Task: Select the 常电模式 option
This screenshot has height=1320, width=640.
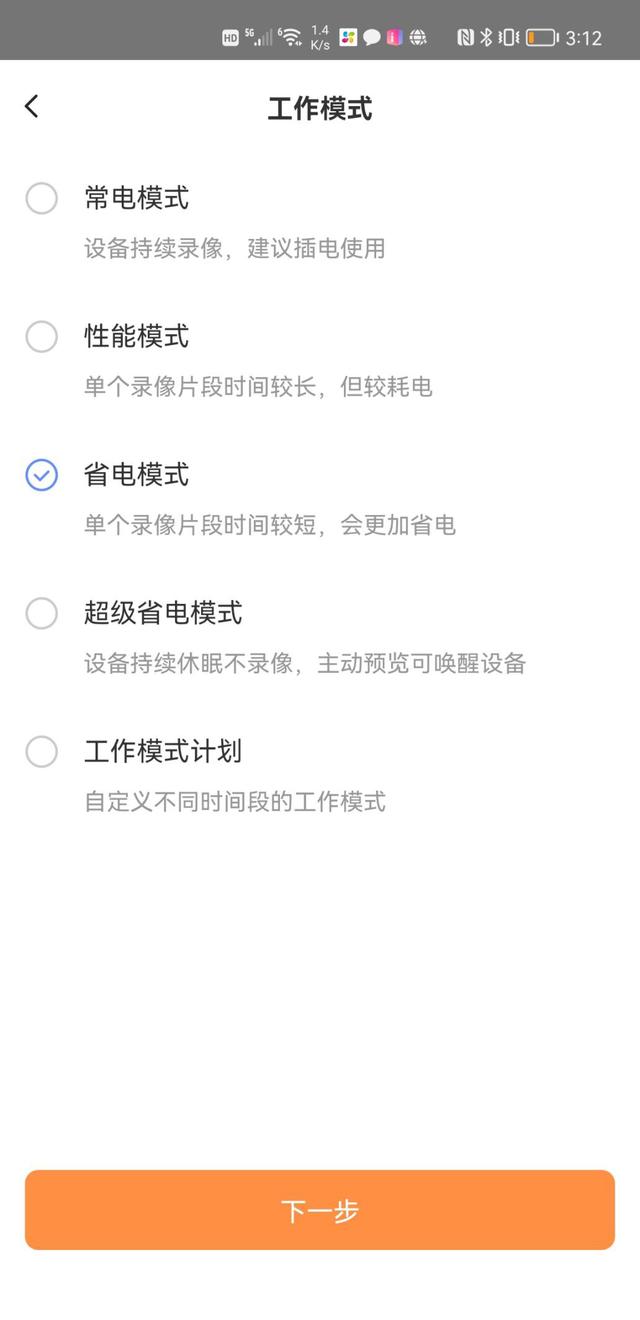Action: 41,198
